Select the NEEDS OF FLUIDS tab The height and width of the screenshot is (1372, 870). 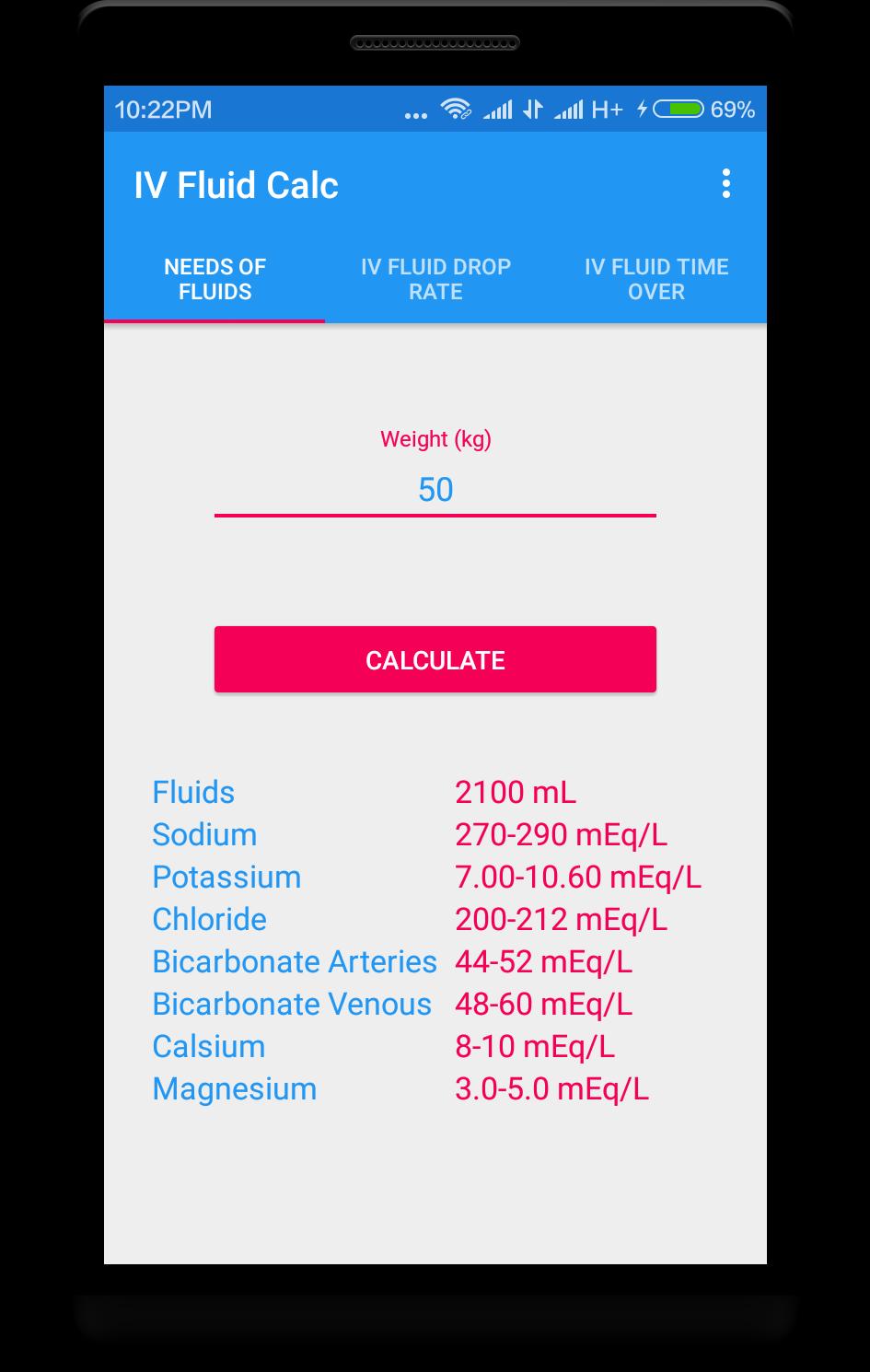coord(215,279)
